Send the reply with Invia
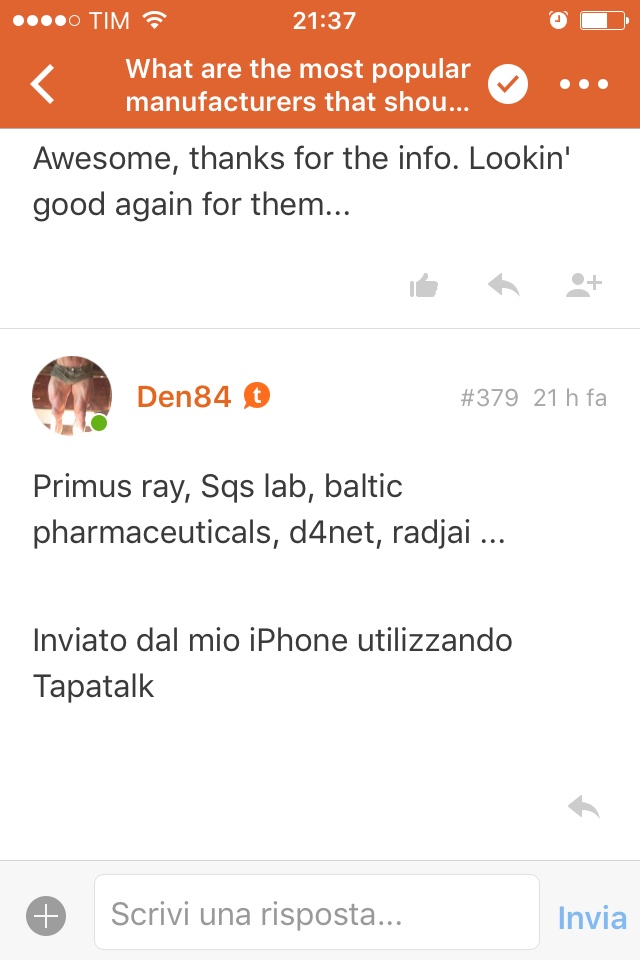Viewport: 640px width, 960px height. [592, 917]
